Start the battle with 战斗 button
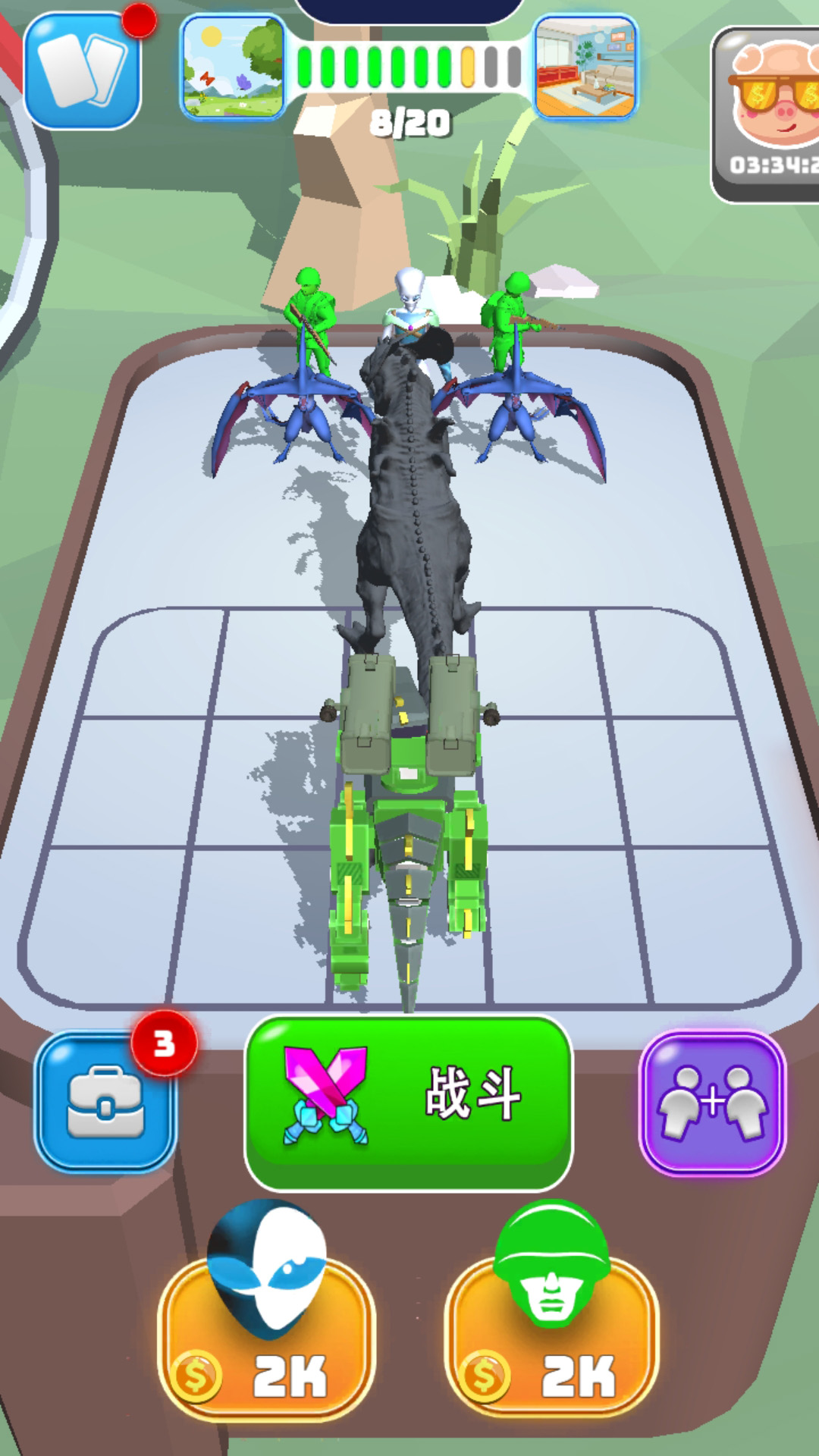This screenshot has width=819, height=1456. (408, 1103)
